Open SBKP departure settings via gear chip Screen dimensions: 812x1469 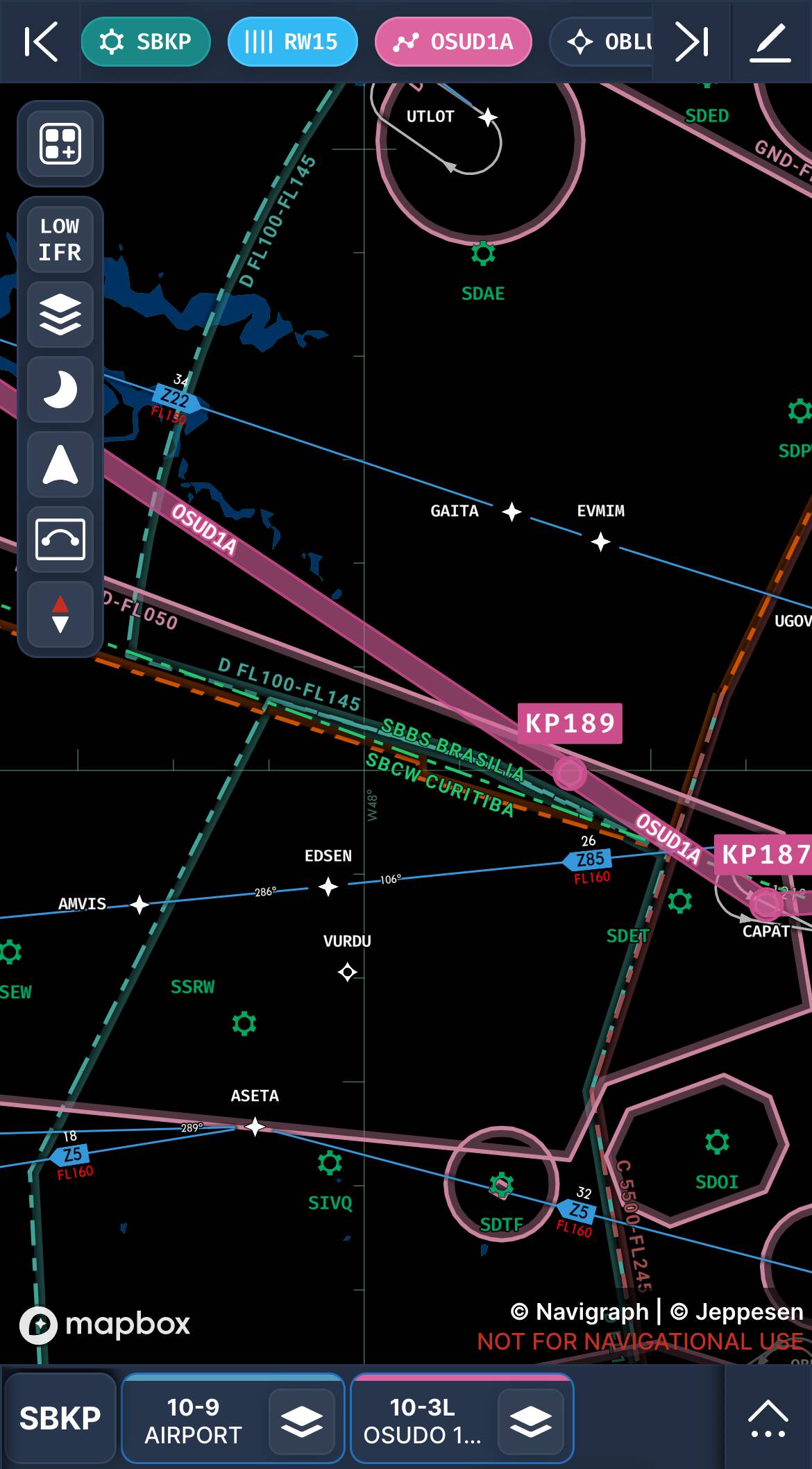tap(145, 42)
